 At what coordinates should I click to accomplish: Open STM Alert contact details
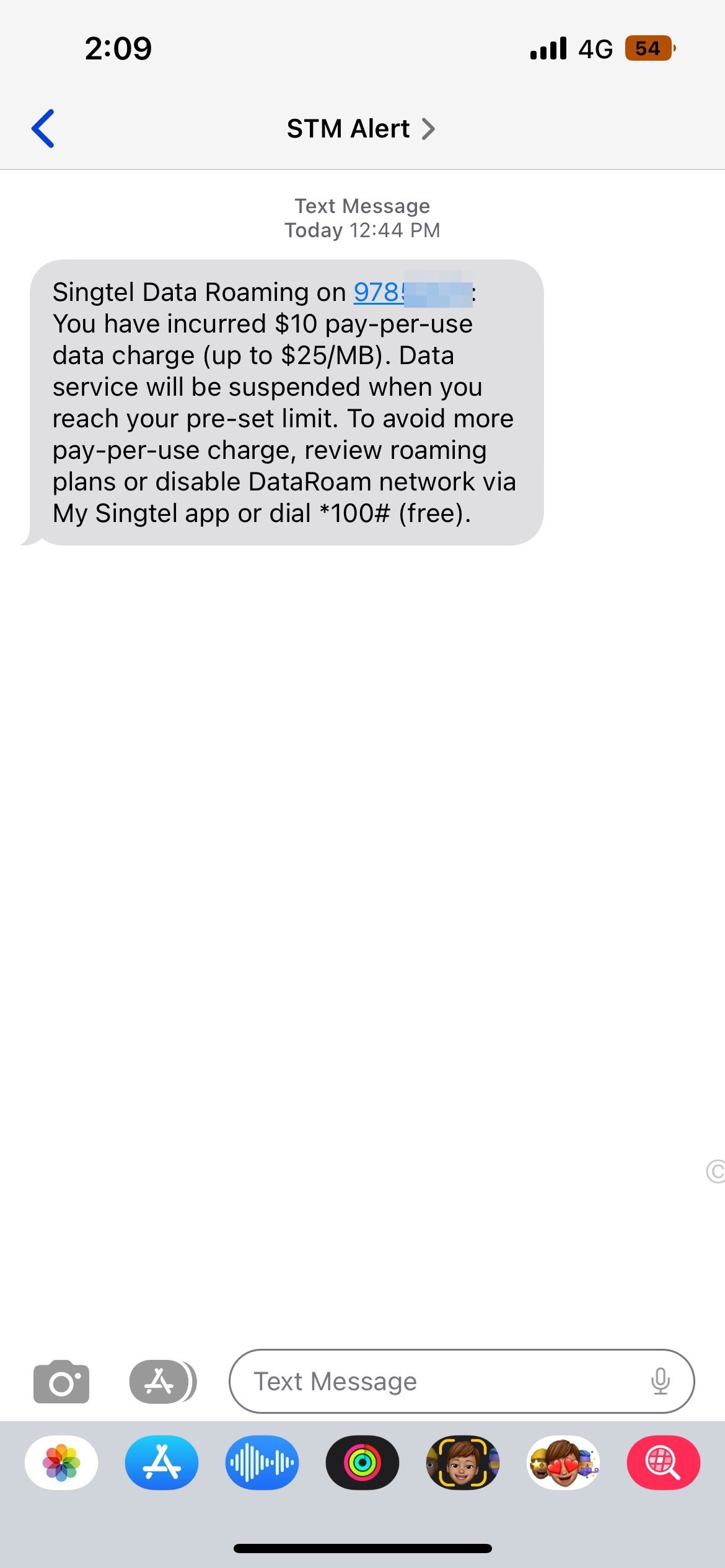[x=361, y=129]
